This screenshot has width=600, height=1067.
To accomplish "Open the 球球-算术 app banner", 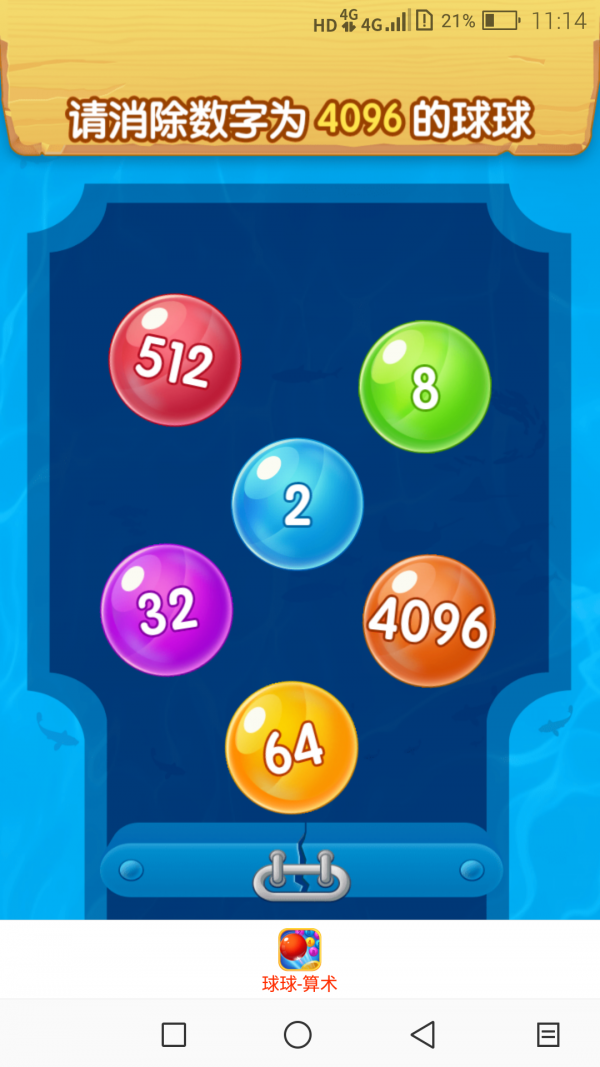I will click(300, 959).
